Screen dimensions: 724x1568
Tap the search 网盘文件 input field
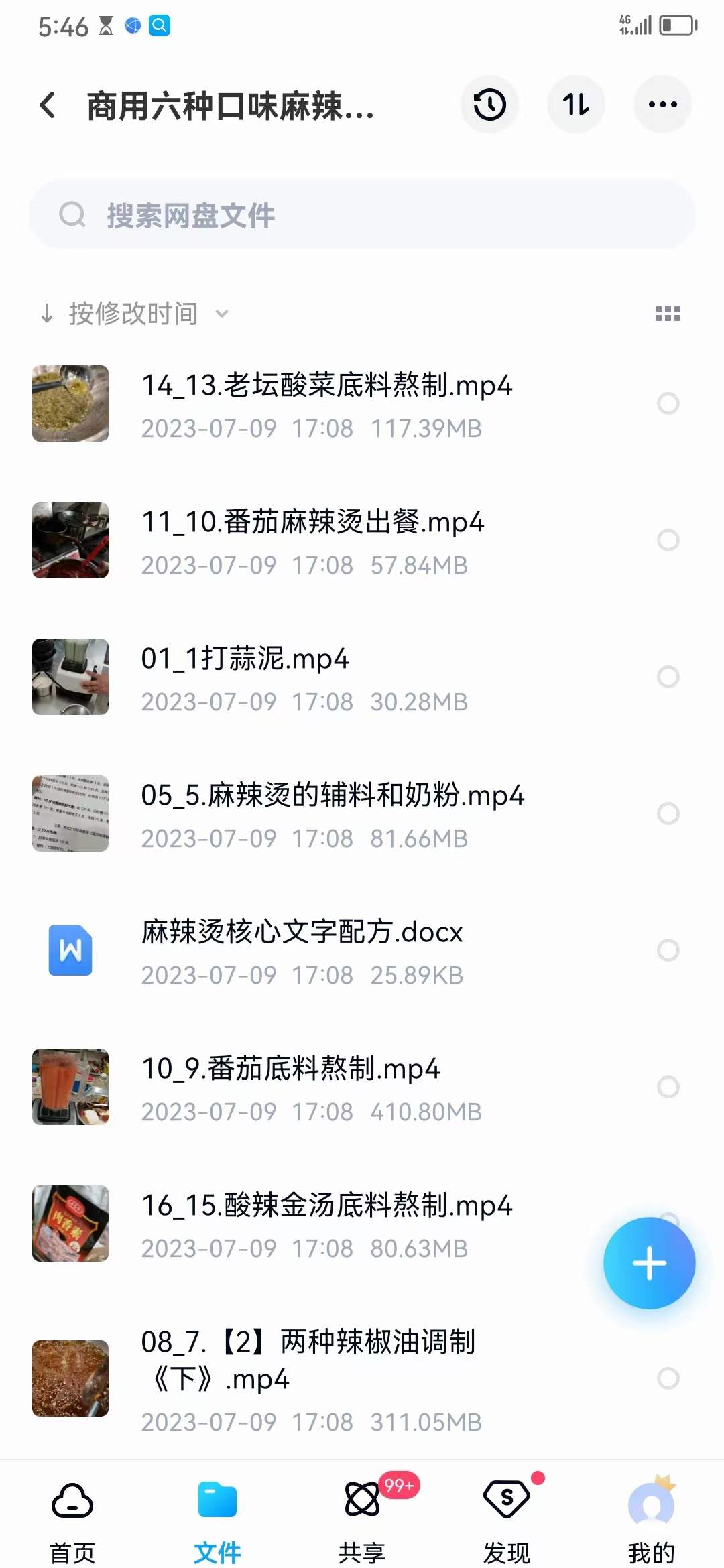click(362, 216)
